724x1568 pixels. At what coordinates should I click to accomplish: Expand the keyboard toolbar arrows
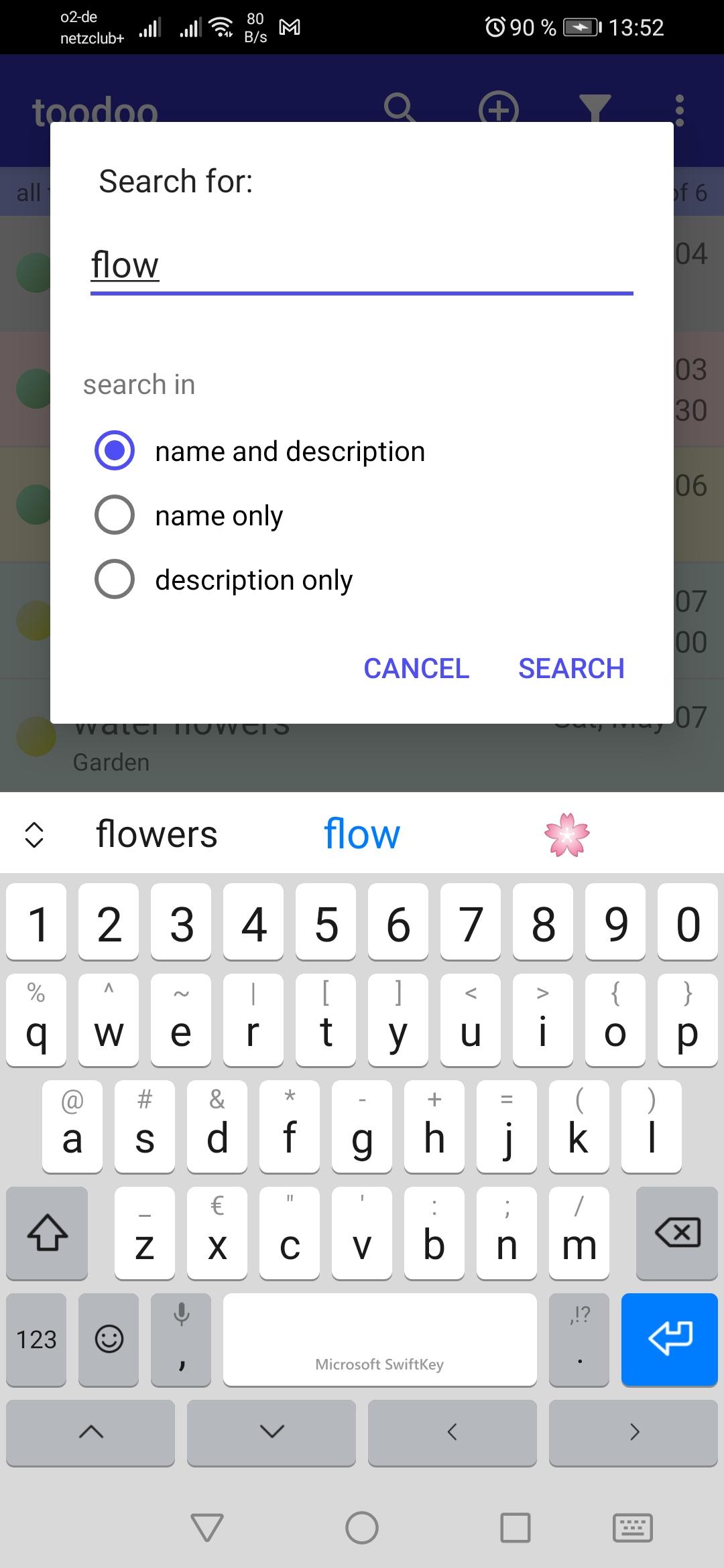34,835
